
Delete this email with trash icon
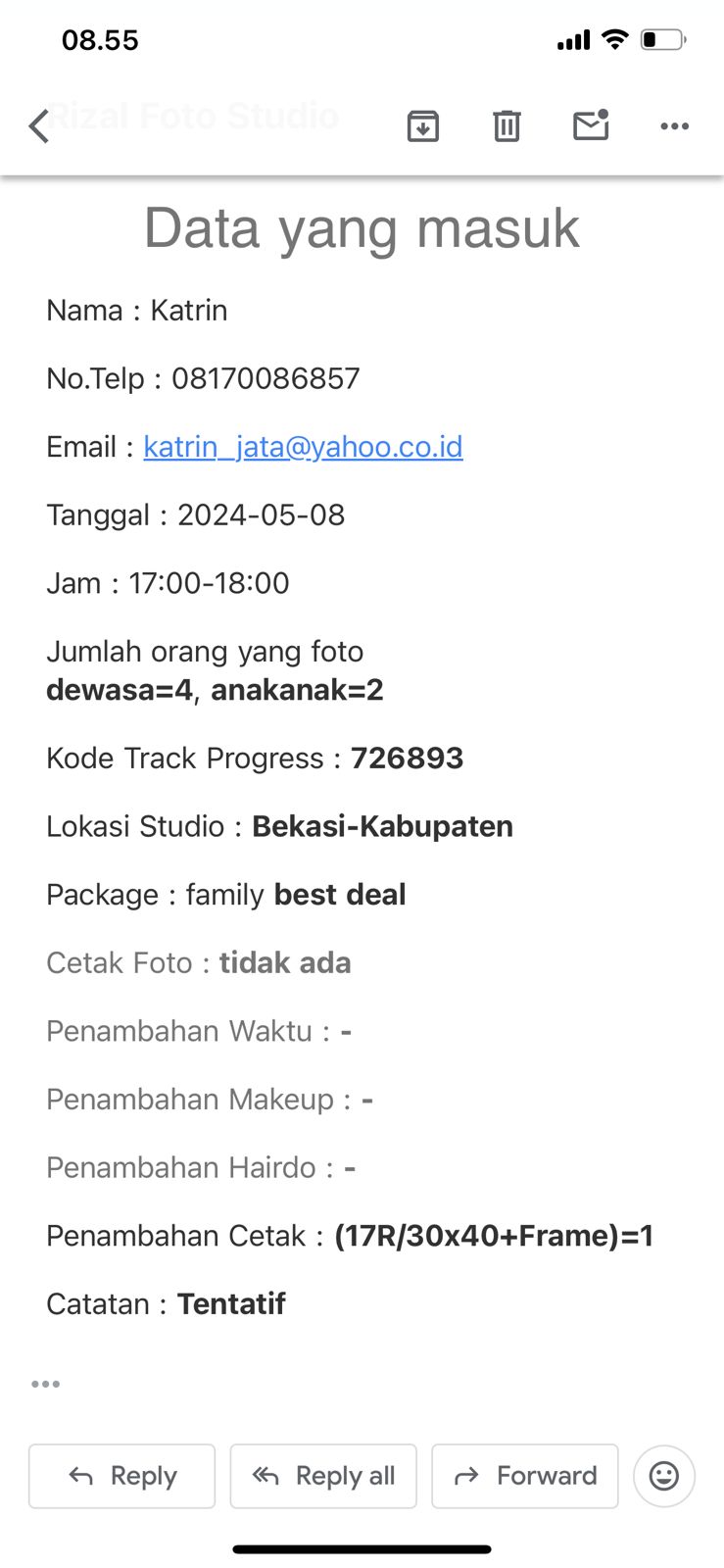tap(507, 126)
